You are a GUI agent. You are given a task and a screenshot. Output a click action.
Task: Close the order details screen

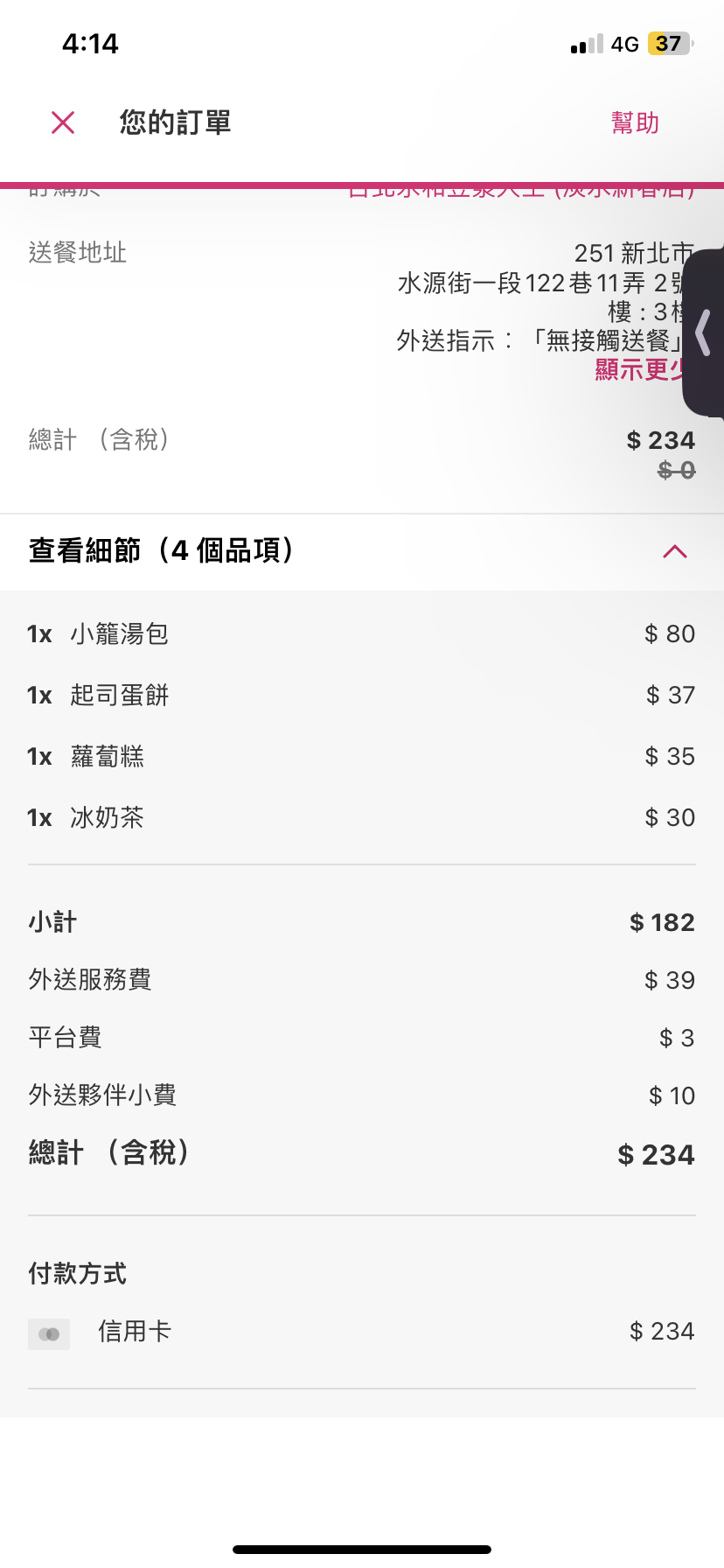coord(63,122)
